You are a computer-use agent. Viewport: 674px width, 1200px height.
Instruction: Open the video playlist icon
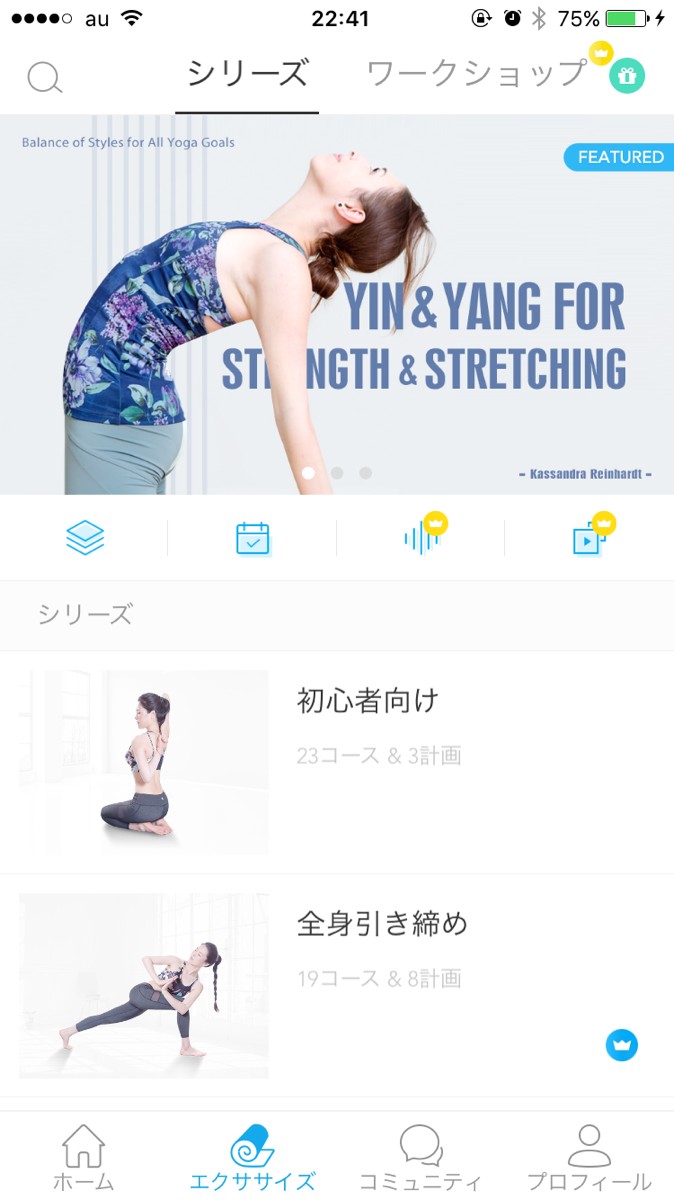[x=589, y=538]
